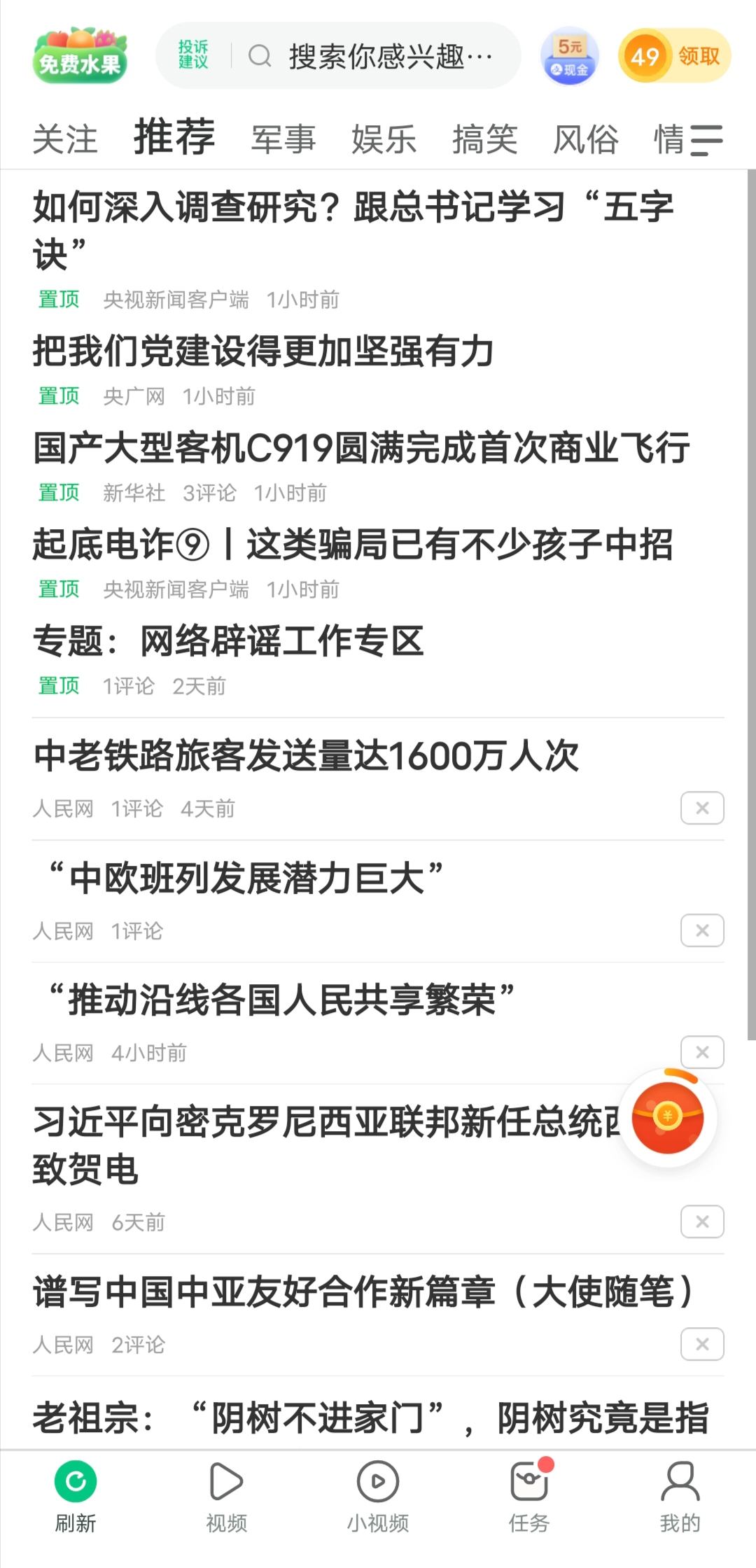Open the 5元现金 reward icon
Viewport: 756px width, 1568px height.
[570, 56]
